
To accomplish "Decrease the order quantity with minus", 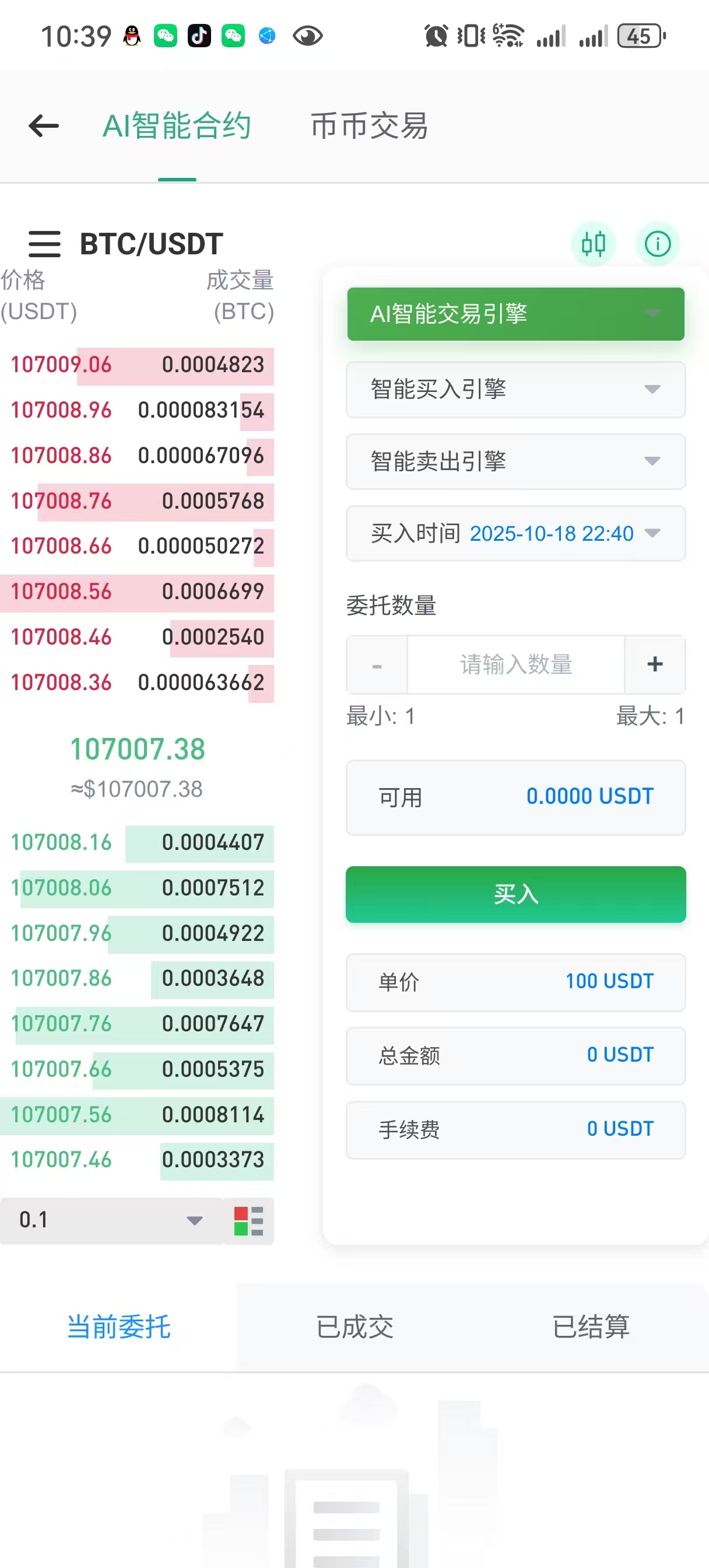I will 377,664.
